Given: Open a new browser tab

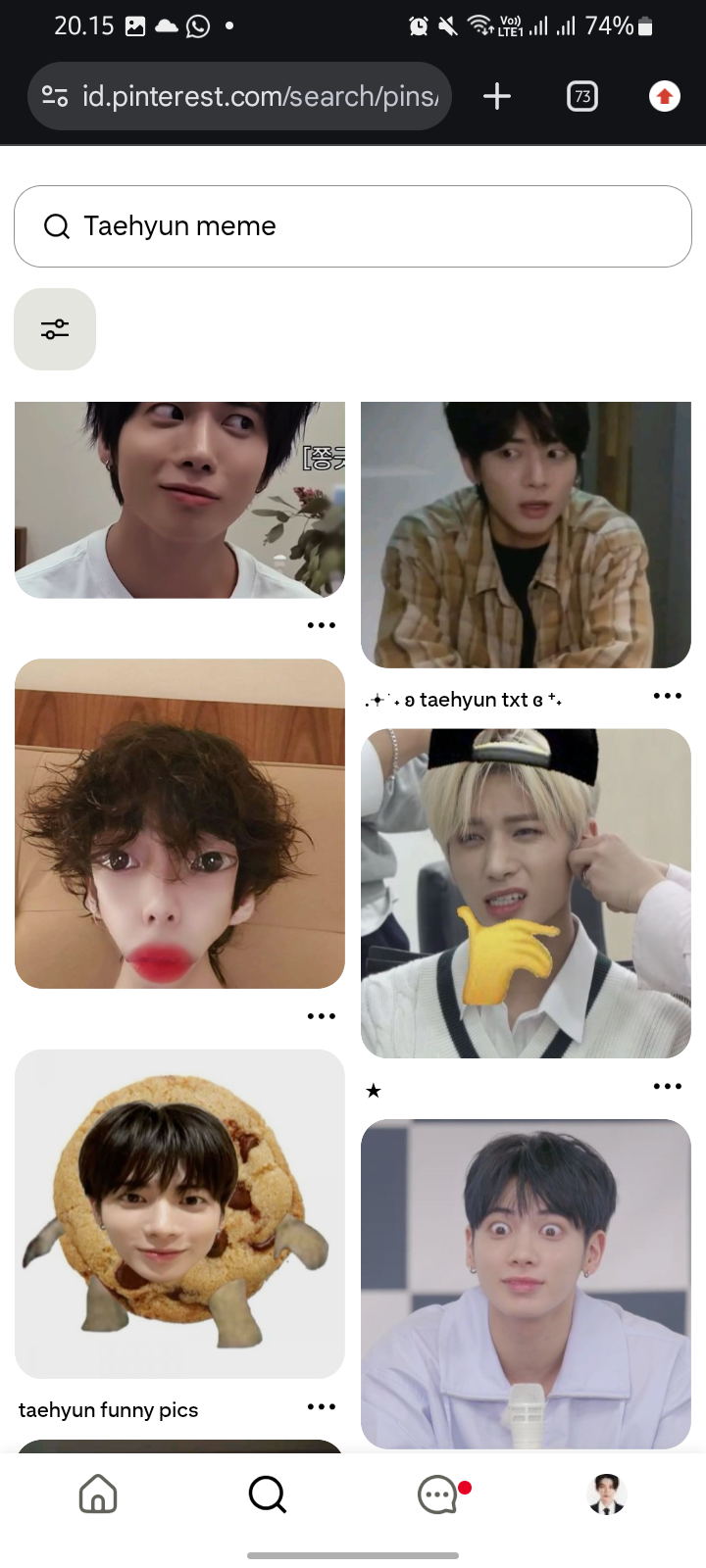Looking at the screenshot, I should [x=497, y=96].
